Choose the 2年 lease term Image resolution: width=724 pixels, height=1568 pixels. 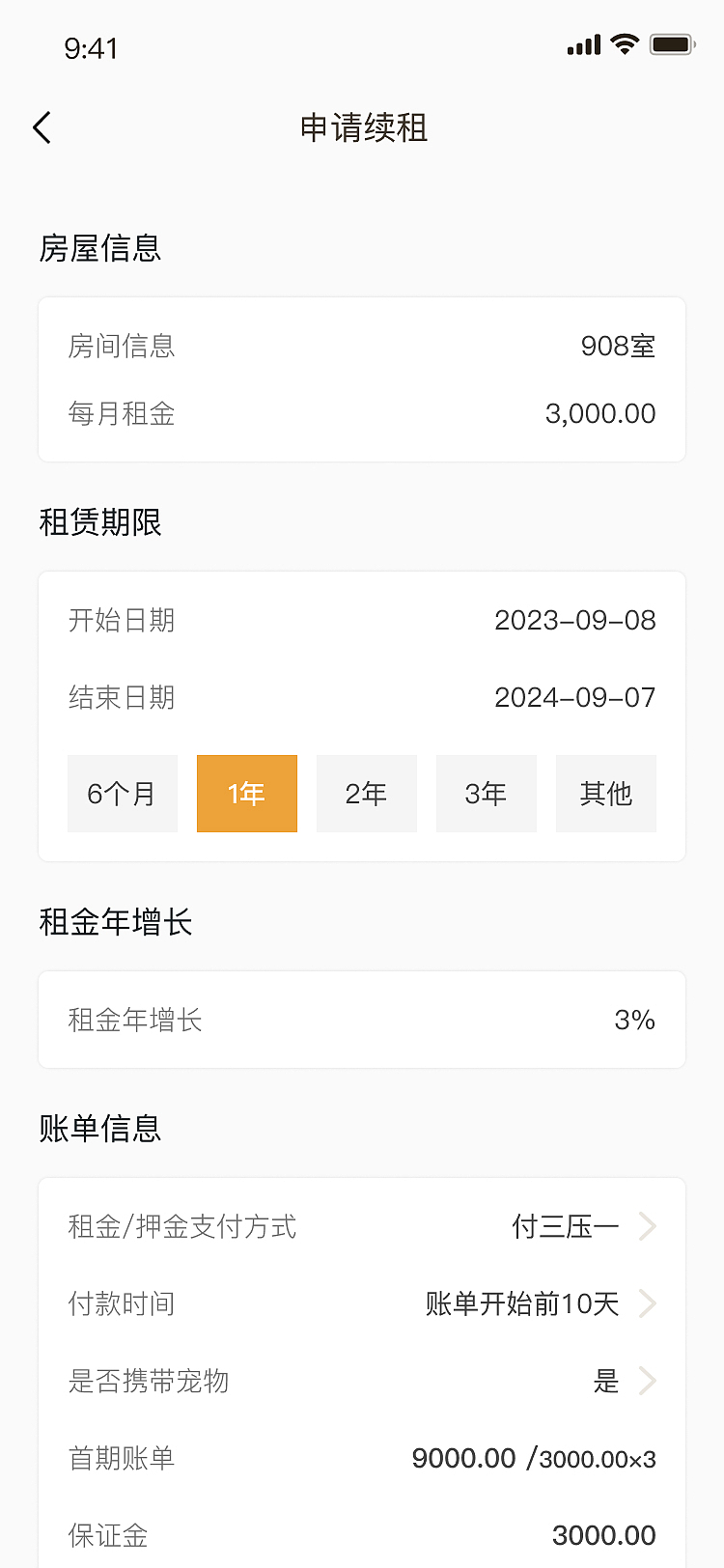366,793
